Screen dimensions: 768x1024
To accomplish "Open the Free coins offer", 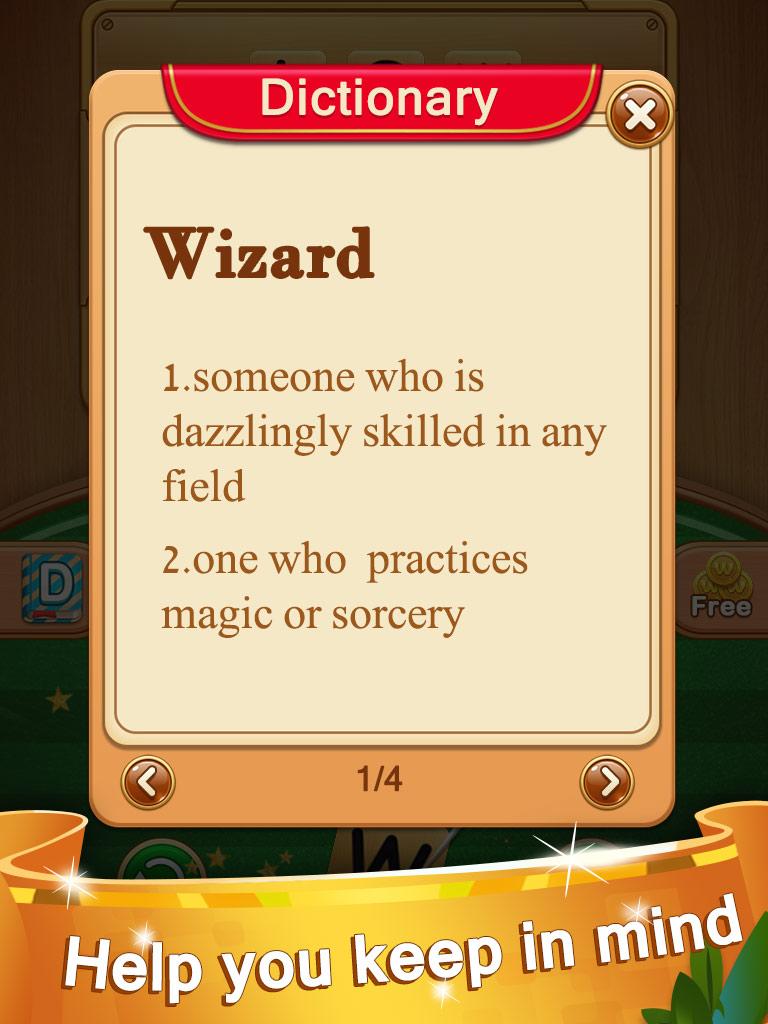I will coord(722,590).
